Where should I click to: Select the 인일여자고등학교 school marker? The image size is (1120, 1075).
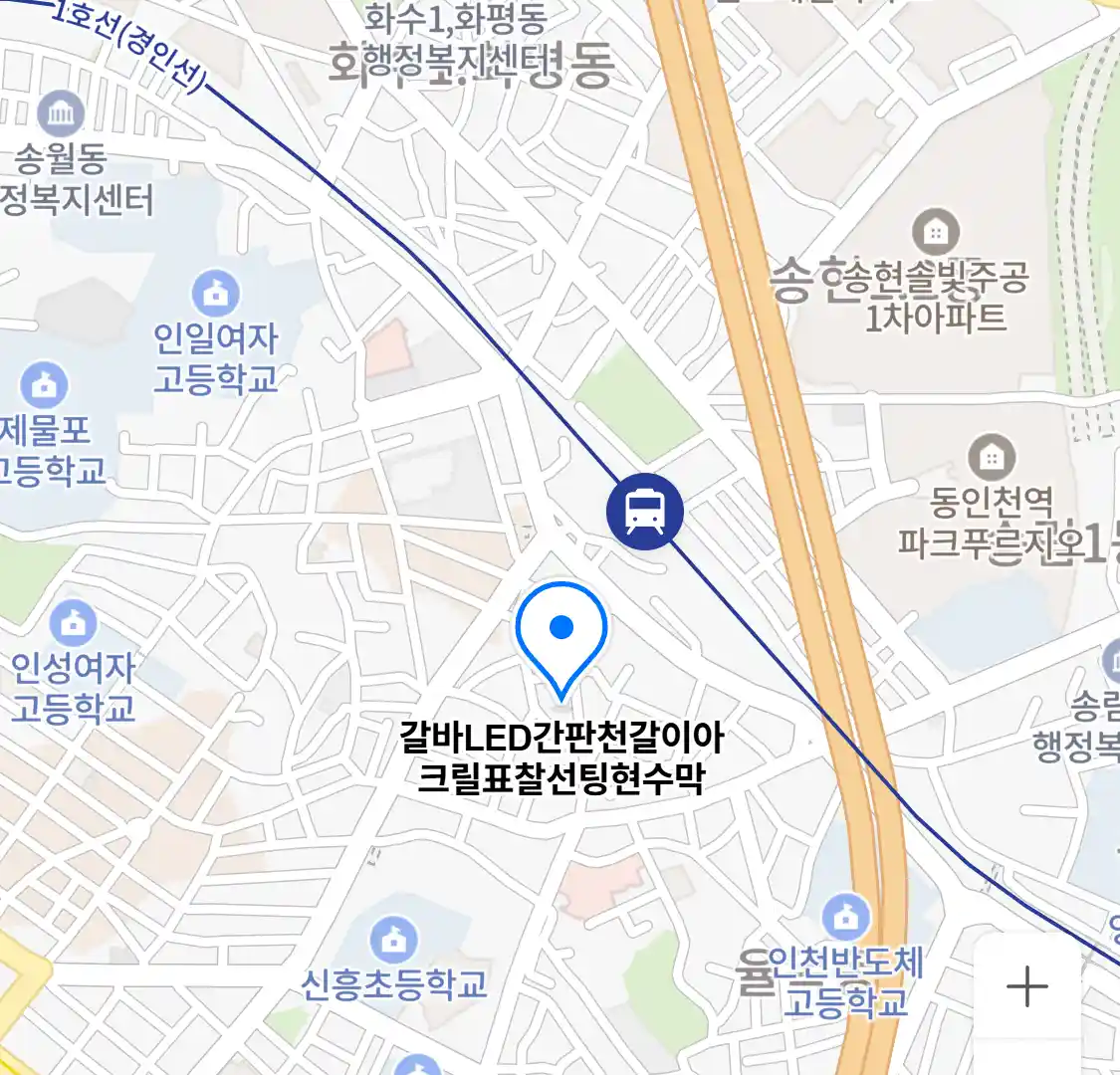click(215, 294)
